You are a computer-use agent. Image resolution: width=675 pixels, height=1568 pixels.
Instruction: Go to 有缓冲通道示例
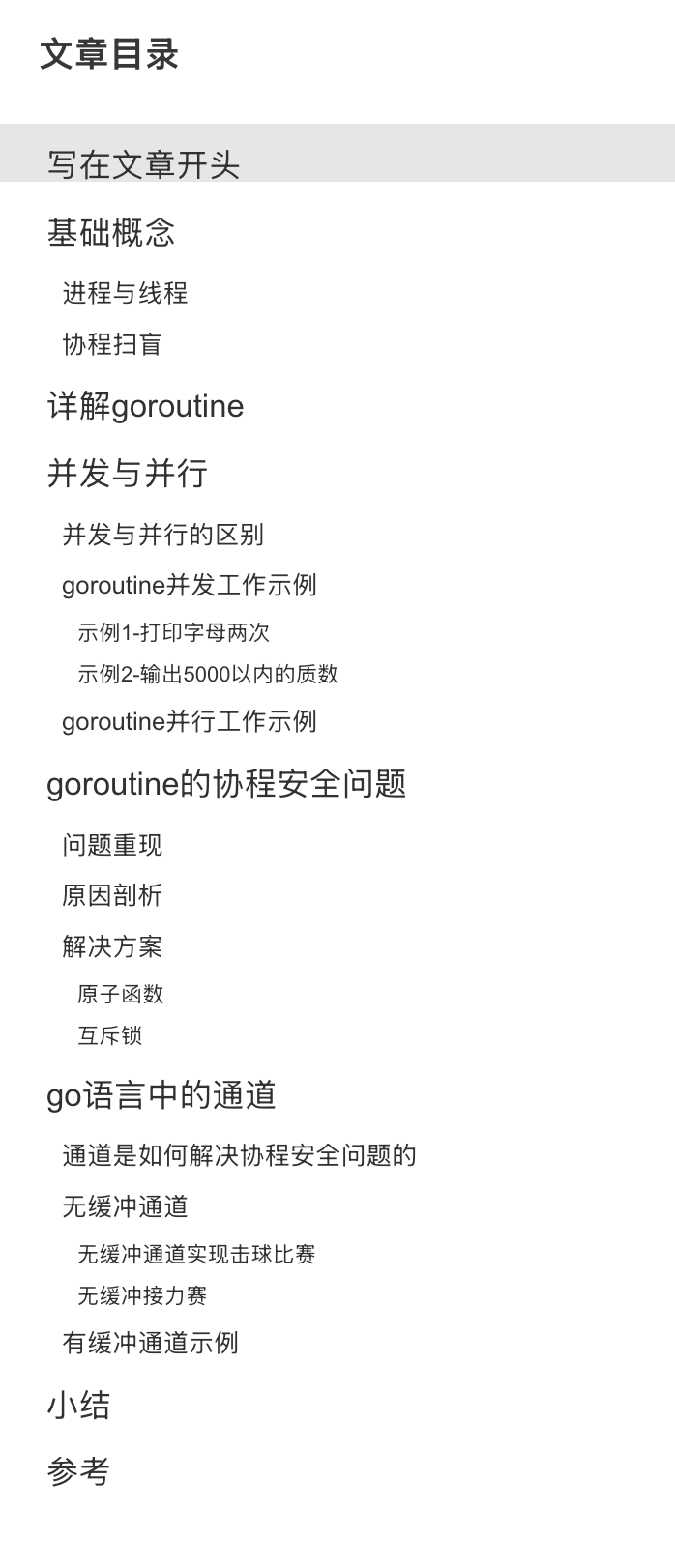(150, 1343)
